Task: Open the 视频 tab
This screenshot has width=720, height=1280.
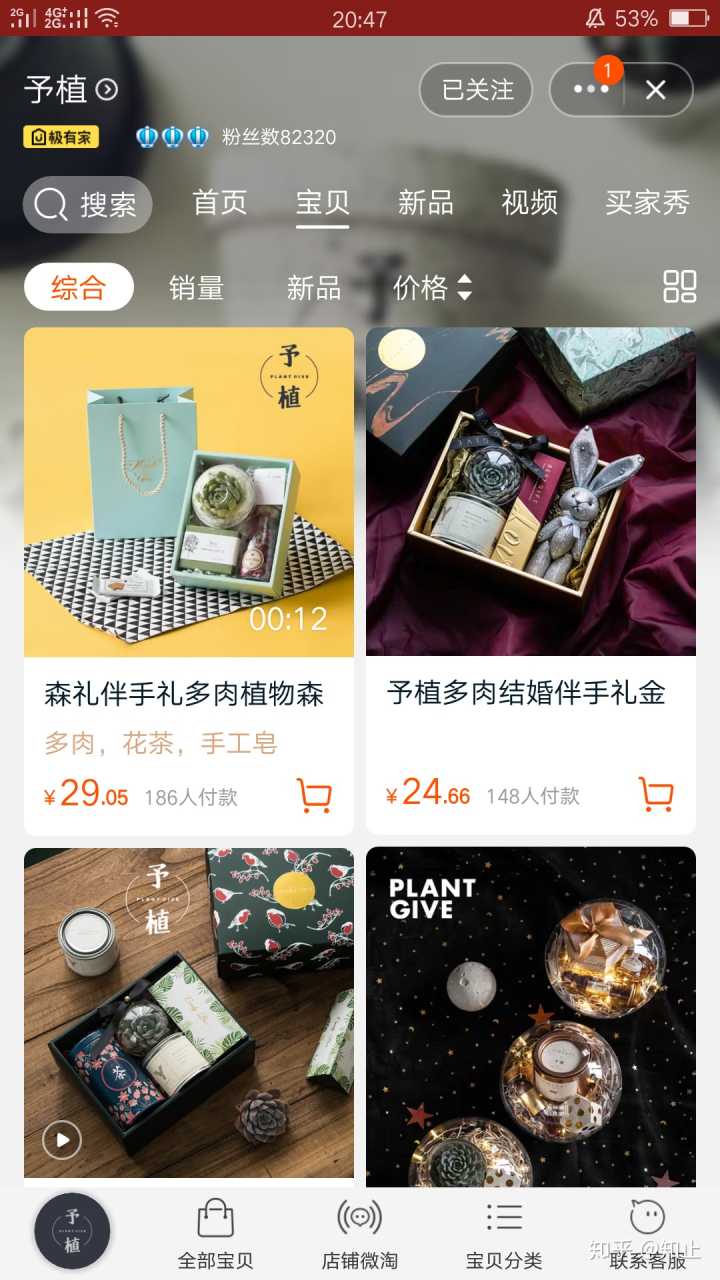Action: 529,203
